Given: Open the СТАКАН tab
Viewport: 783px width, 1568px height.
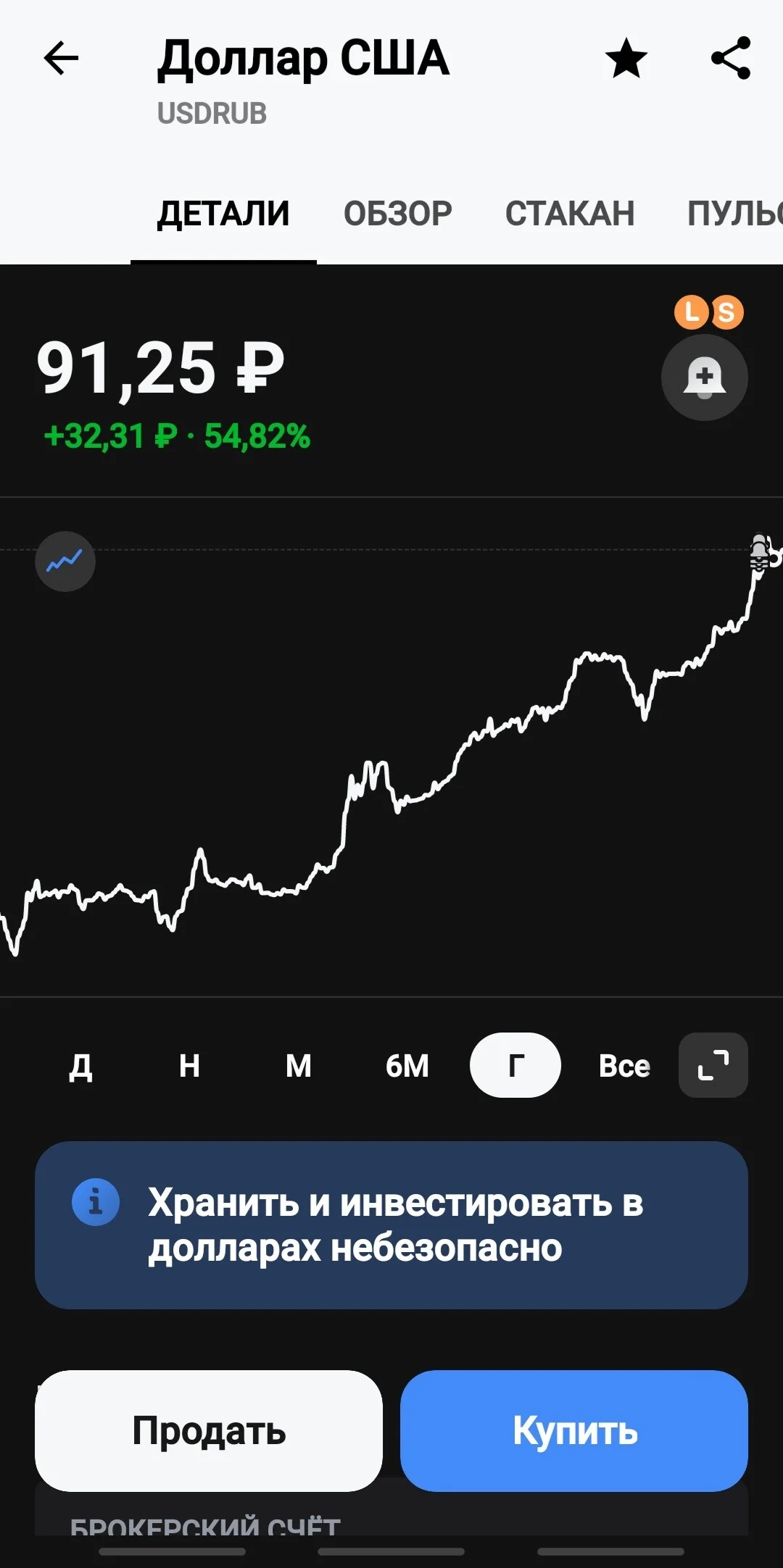Looking at the screenshot, I should 570,214.
